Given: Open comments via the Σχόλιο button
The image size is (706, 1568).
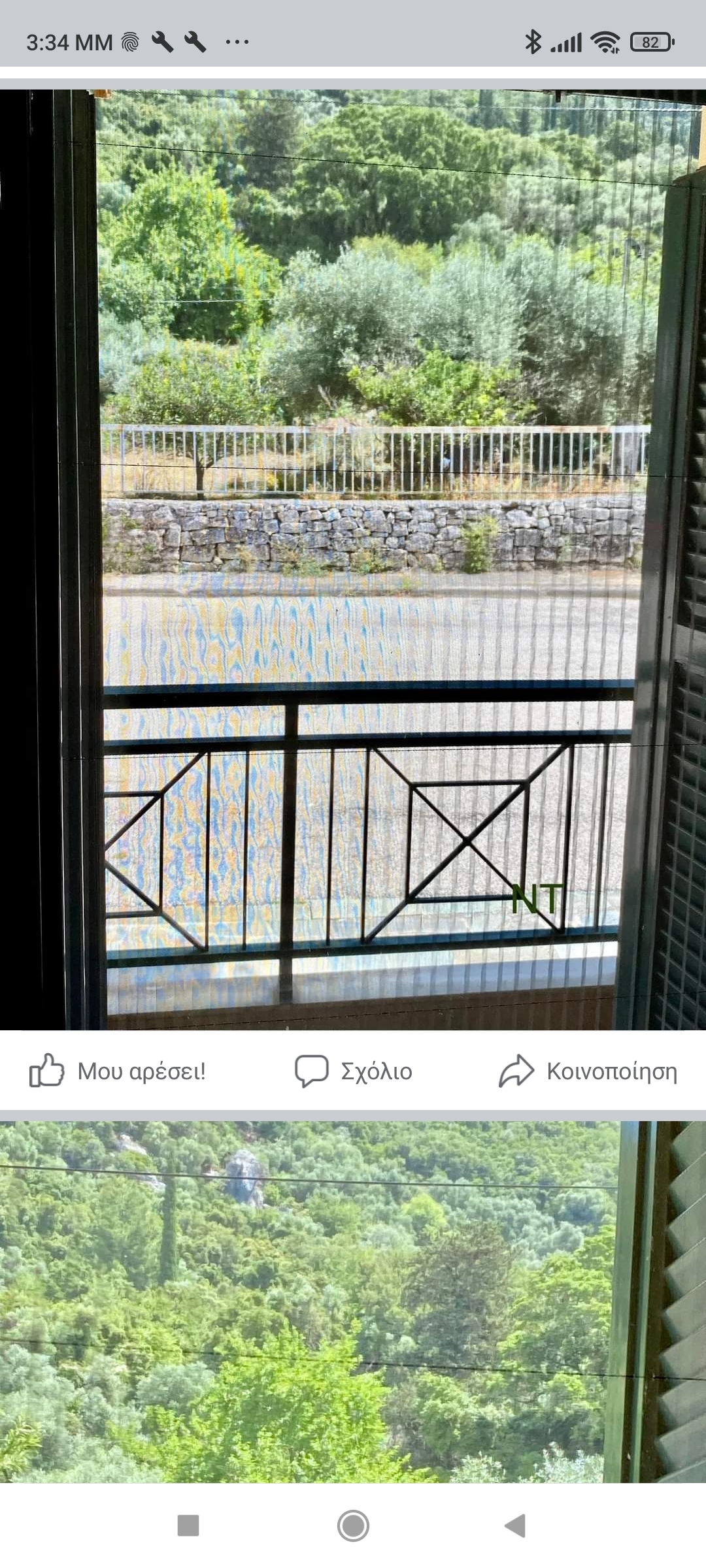Looking at the screenshot, I should point(354,1071).
